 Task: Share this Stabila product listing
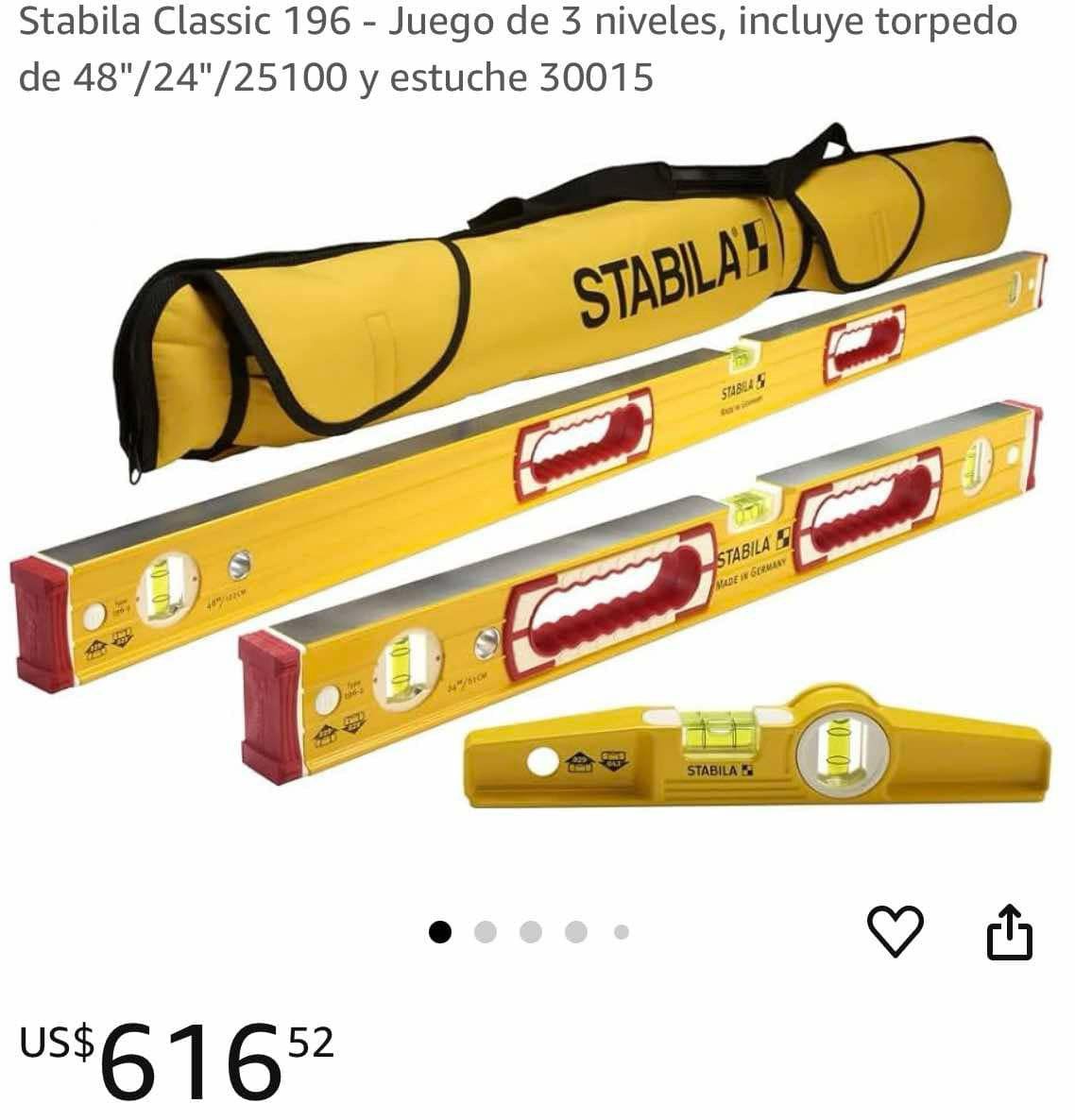(1009, 932)
